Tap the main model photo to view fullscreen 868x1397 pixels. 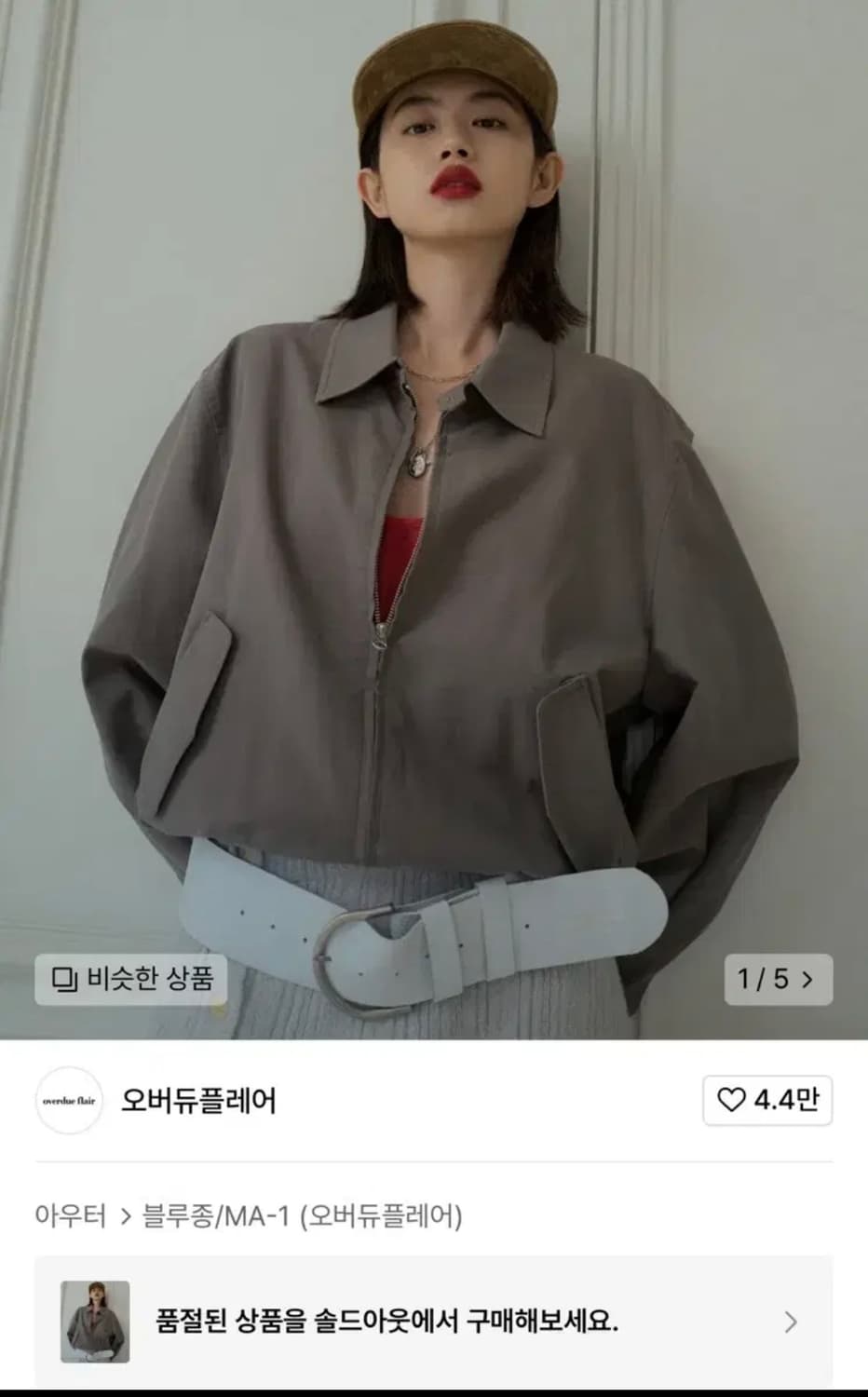pyautogui.click(x=434, y=466)
